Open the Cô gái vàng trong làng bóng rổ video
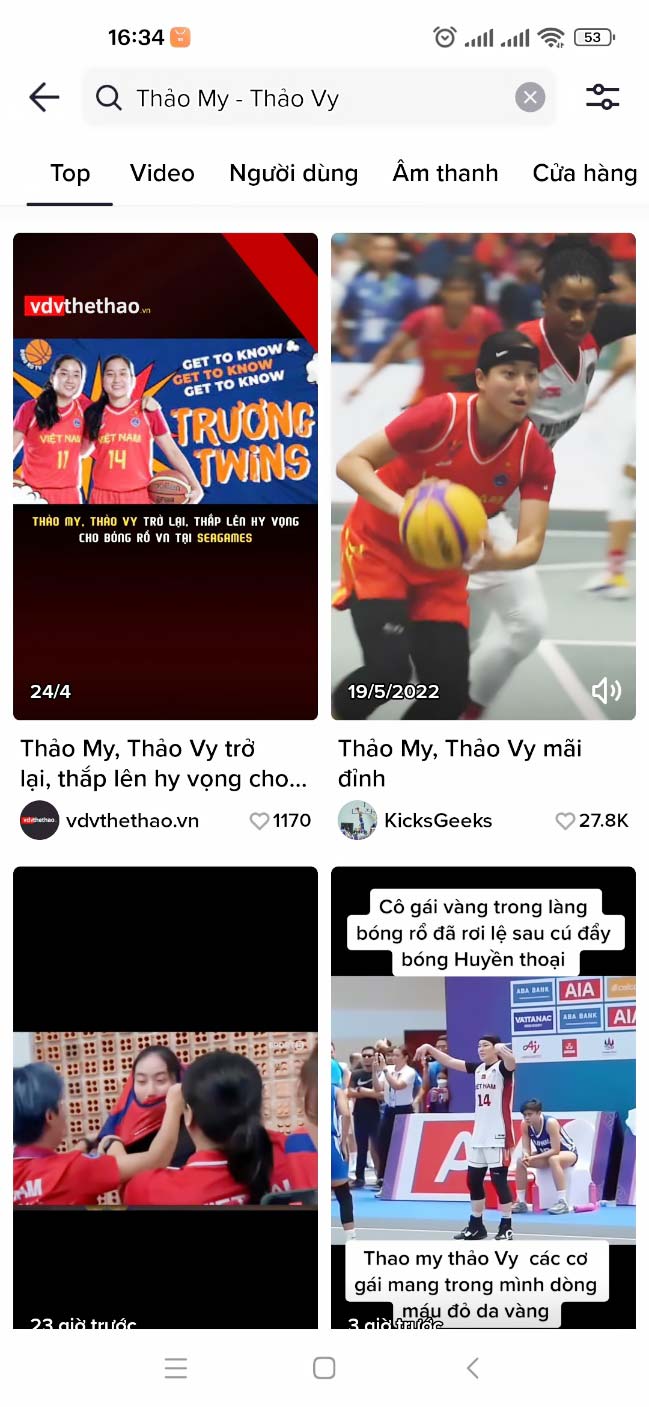The width and height of the screenshot is (649, 1407). tap(483, 1100)
